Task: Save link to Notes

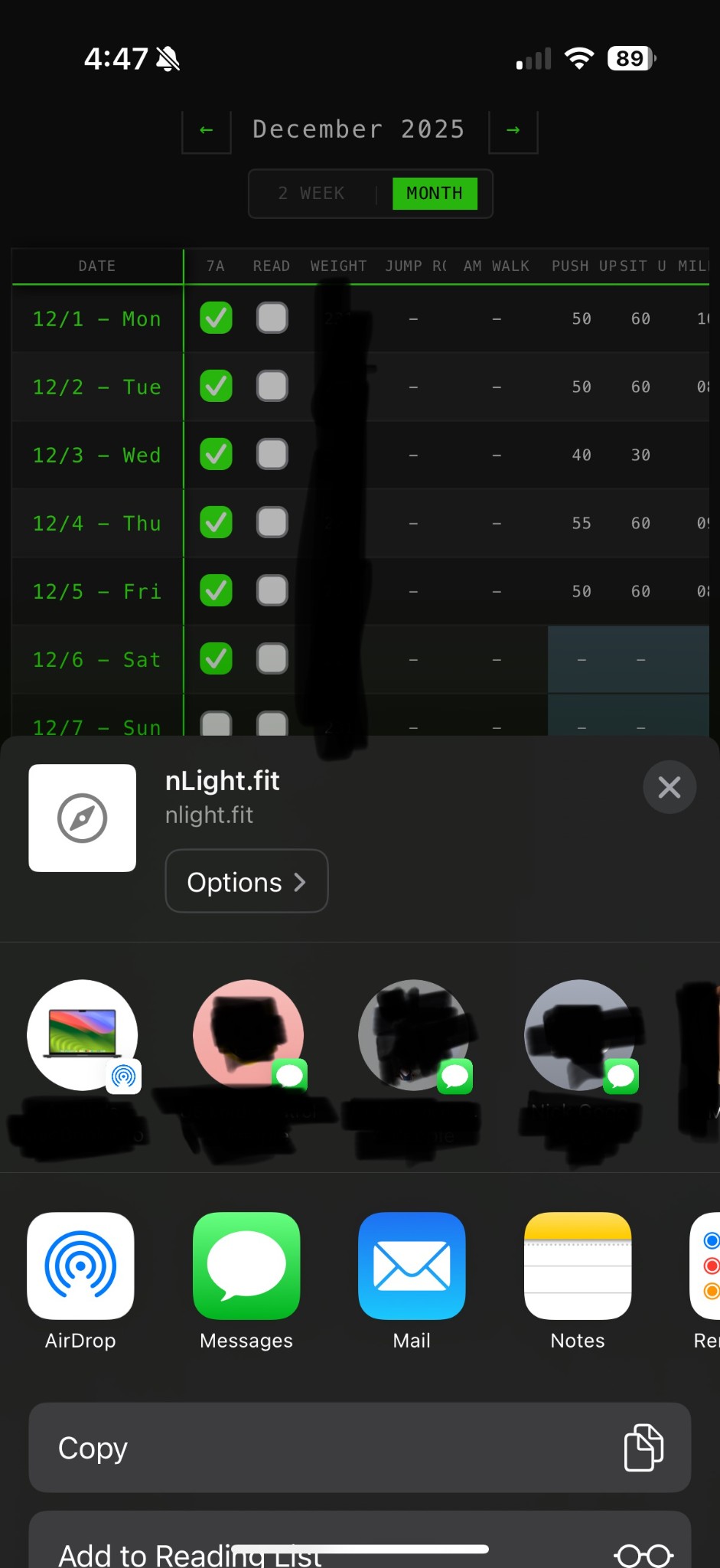Action: 578,1266
